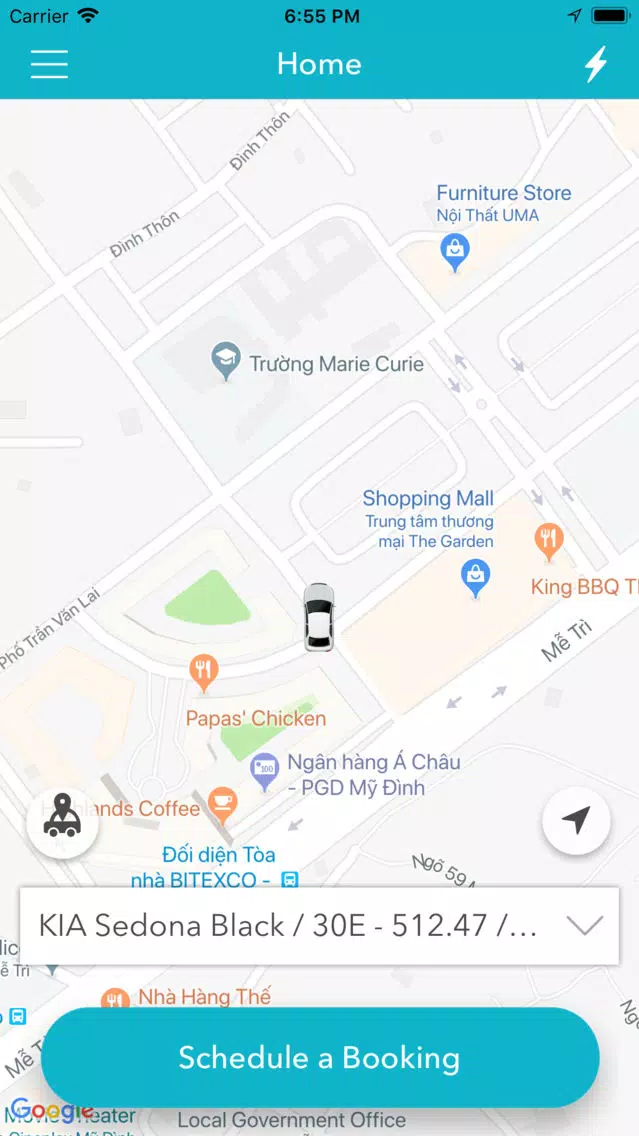Tap the car location pin button
The height and width of the screenshot is (1136, 639).
[x=62, y=822]
